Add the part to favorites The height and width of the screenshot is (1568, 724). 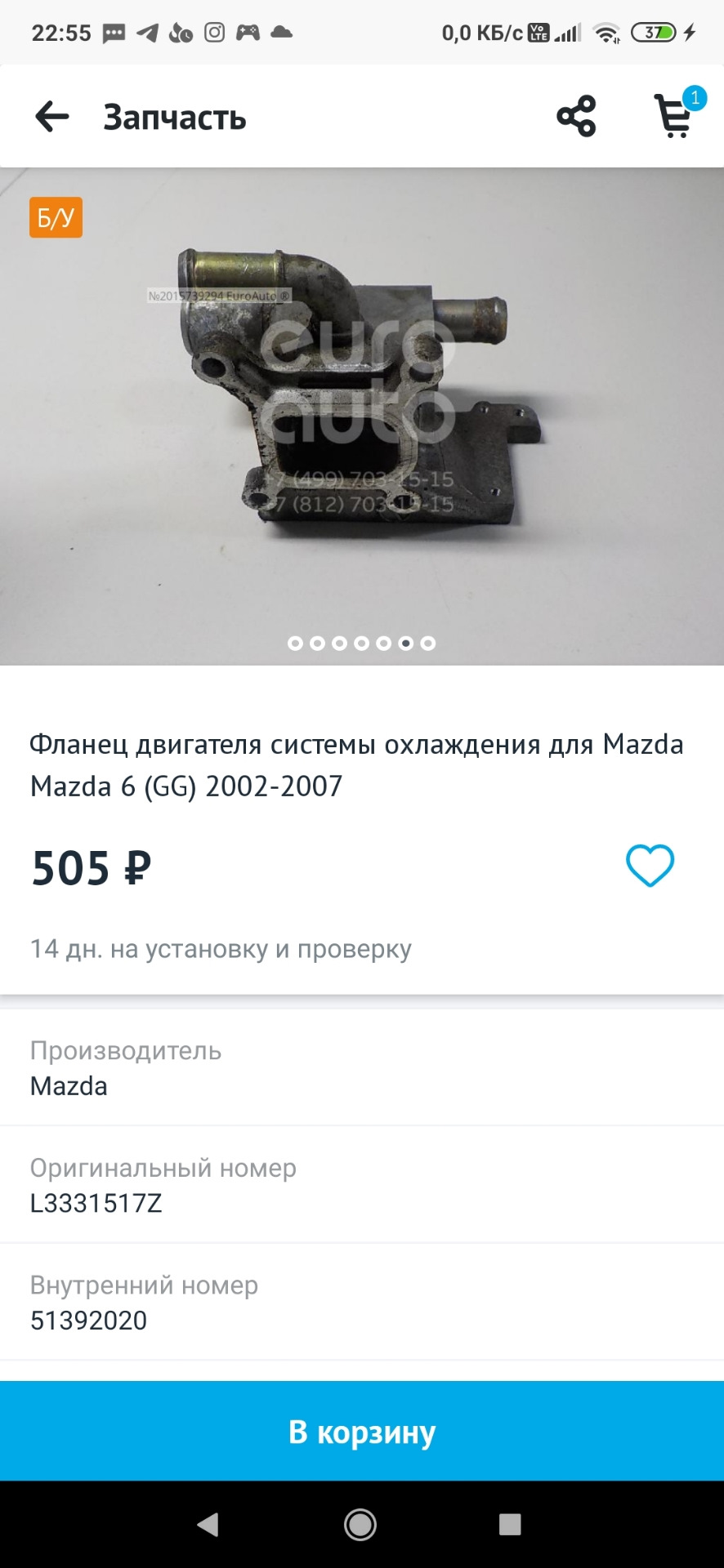[x=650, y=866]
